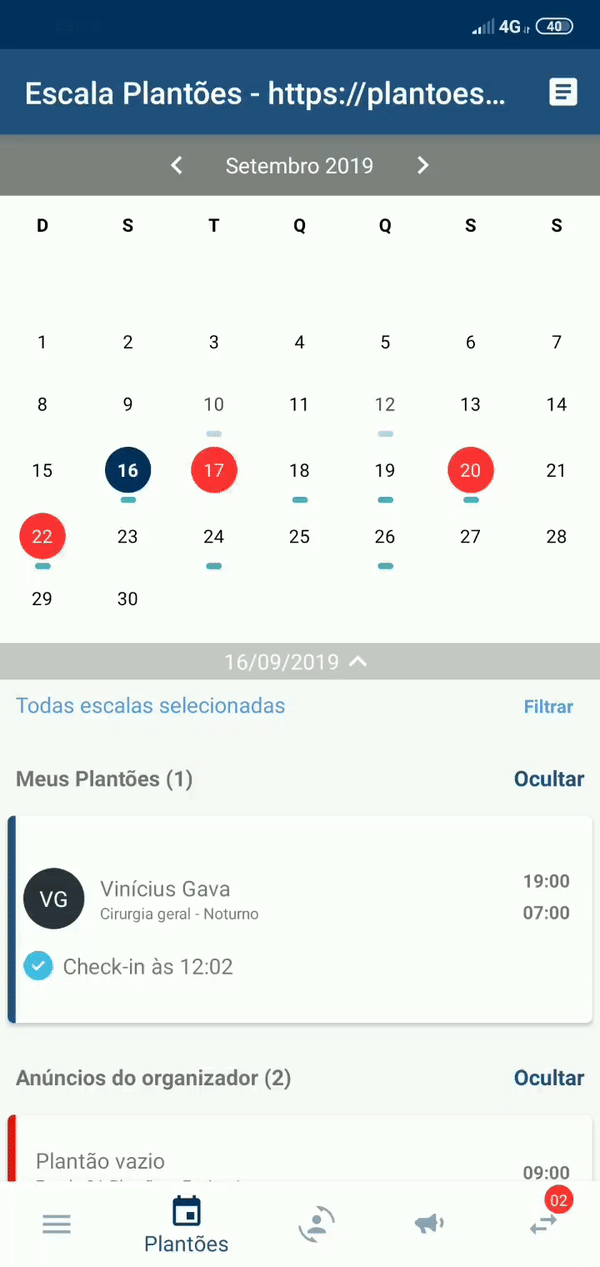Select day 22 on the calendar
Screen dimensions: 600x1267
[x=42, y=537]
